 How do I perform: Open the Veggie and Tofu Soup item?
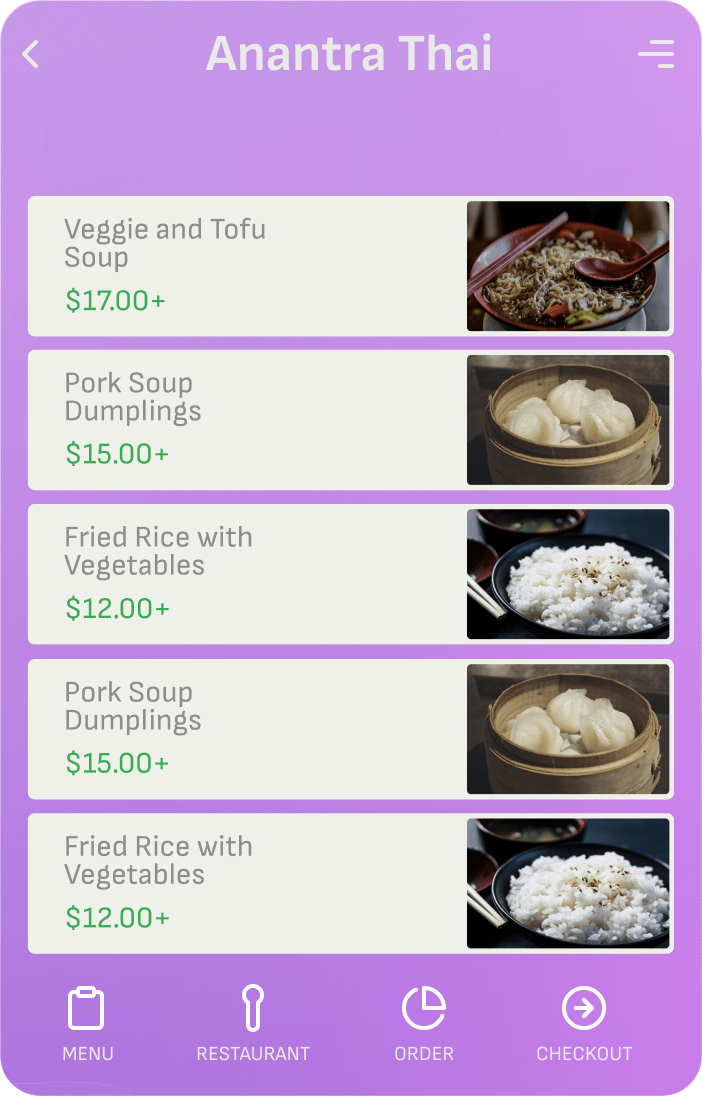(x=350, y=266)
